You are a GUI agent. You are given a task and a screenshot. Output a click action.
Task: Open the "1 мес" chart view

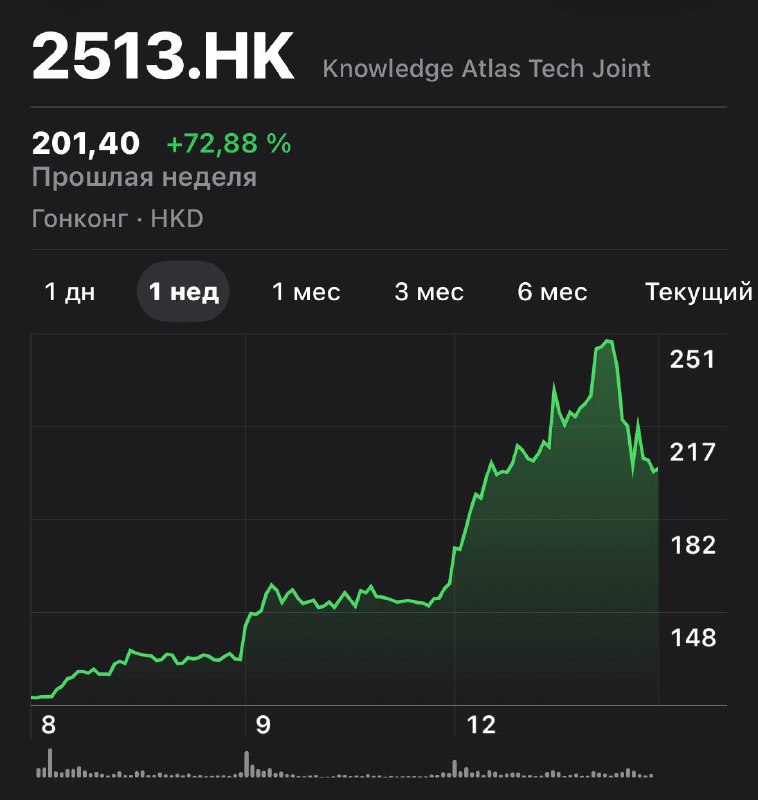305,292
